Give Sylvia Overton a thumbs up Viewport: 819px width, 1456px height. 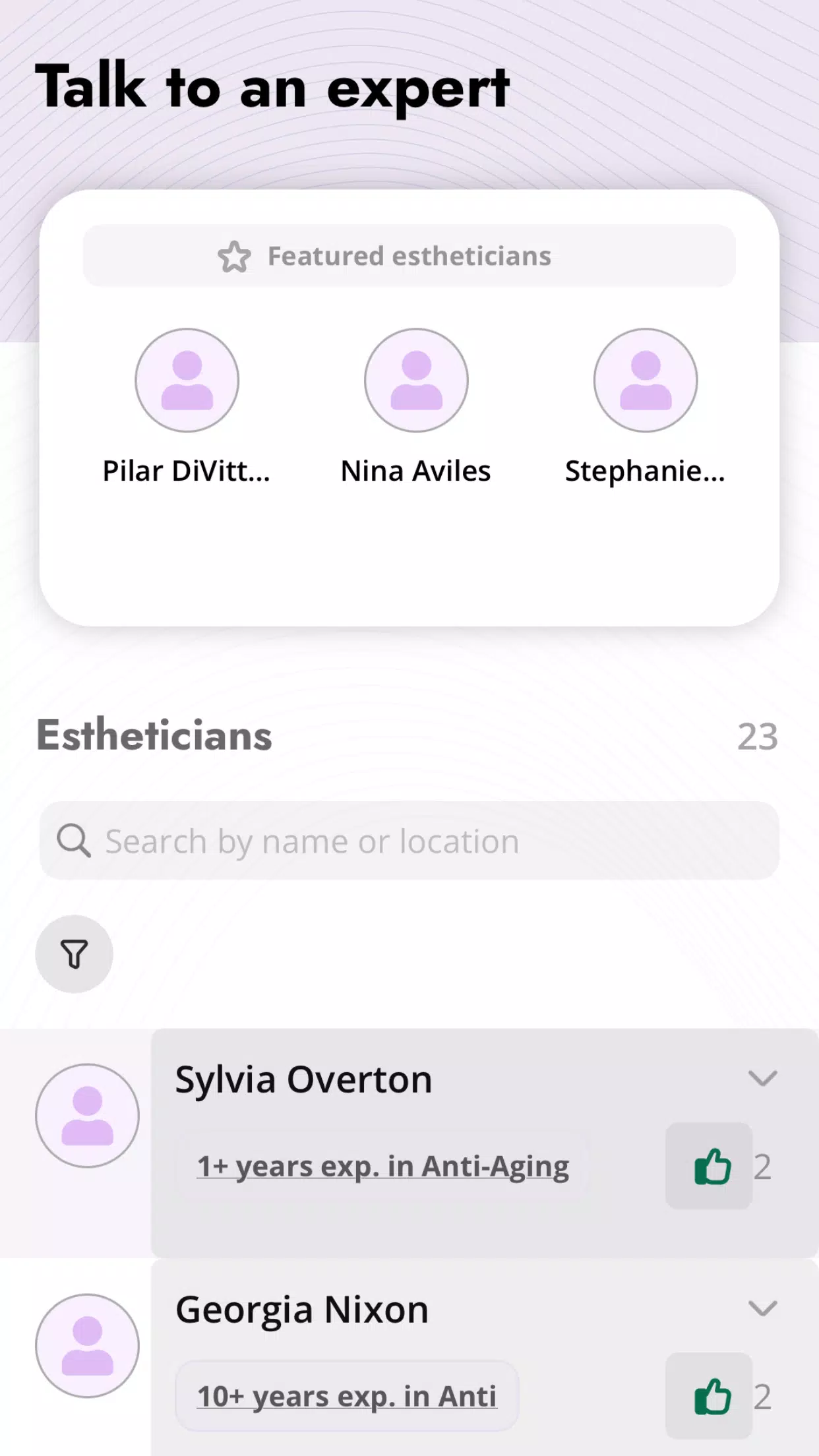(709, 1165)
